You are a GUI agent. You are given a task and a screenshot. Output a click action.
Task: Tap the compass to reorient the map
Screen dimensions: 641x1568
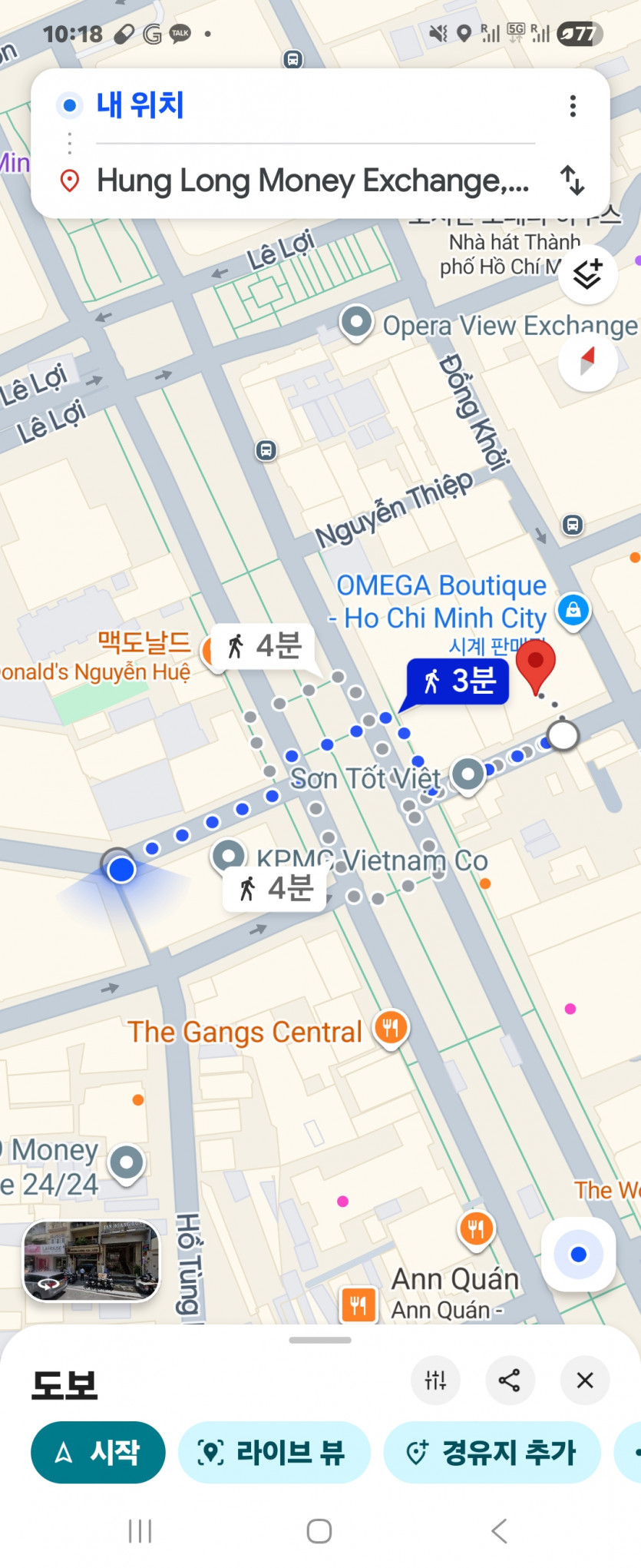(x=588, y=360)
